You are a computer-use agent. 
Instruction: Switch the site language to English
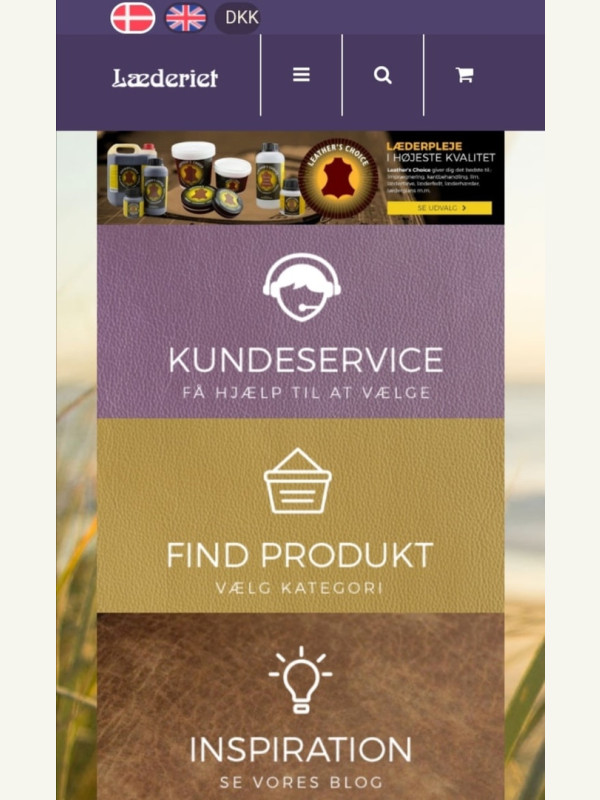[185, 17]
